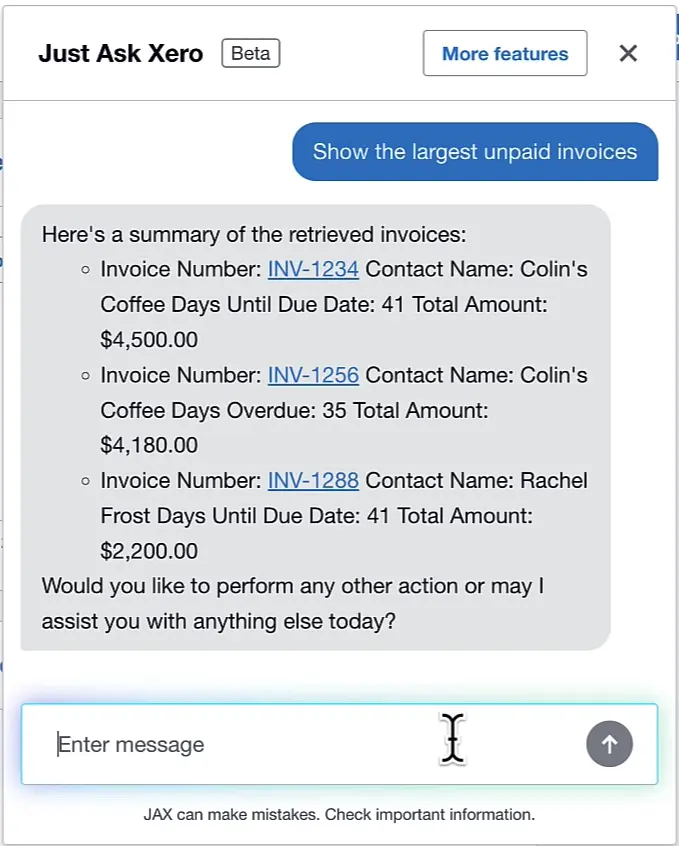Screen dimensions: 679x846
Task: Close the Just Ask Xero panel
Action: pos(628,53)
